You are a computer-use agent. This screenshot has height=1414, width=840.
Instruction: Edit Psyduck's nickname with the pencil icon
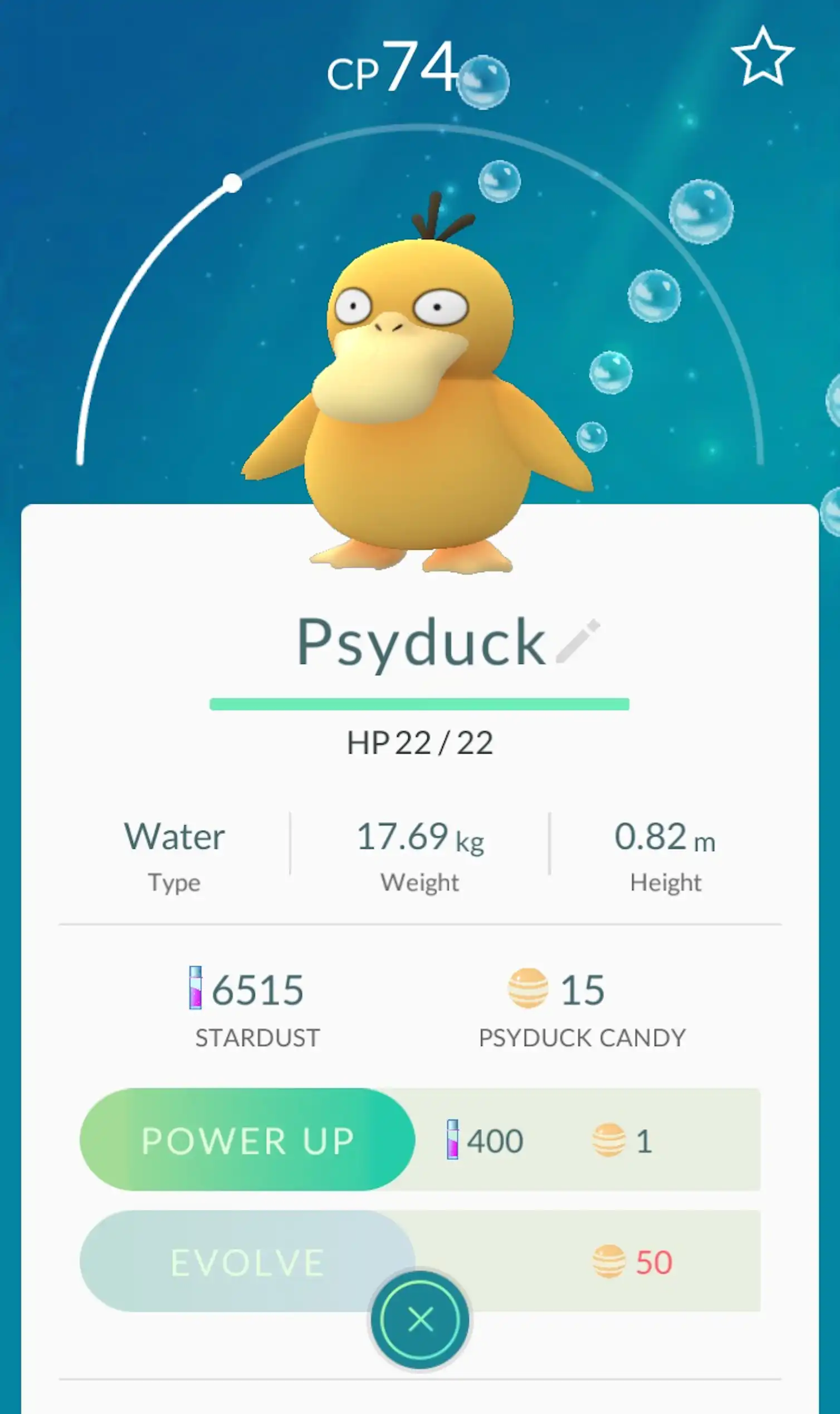[577, 641]
